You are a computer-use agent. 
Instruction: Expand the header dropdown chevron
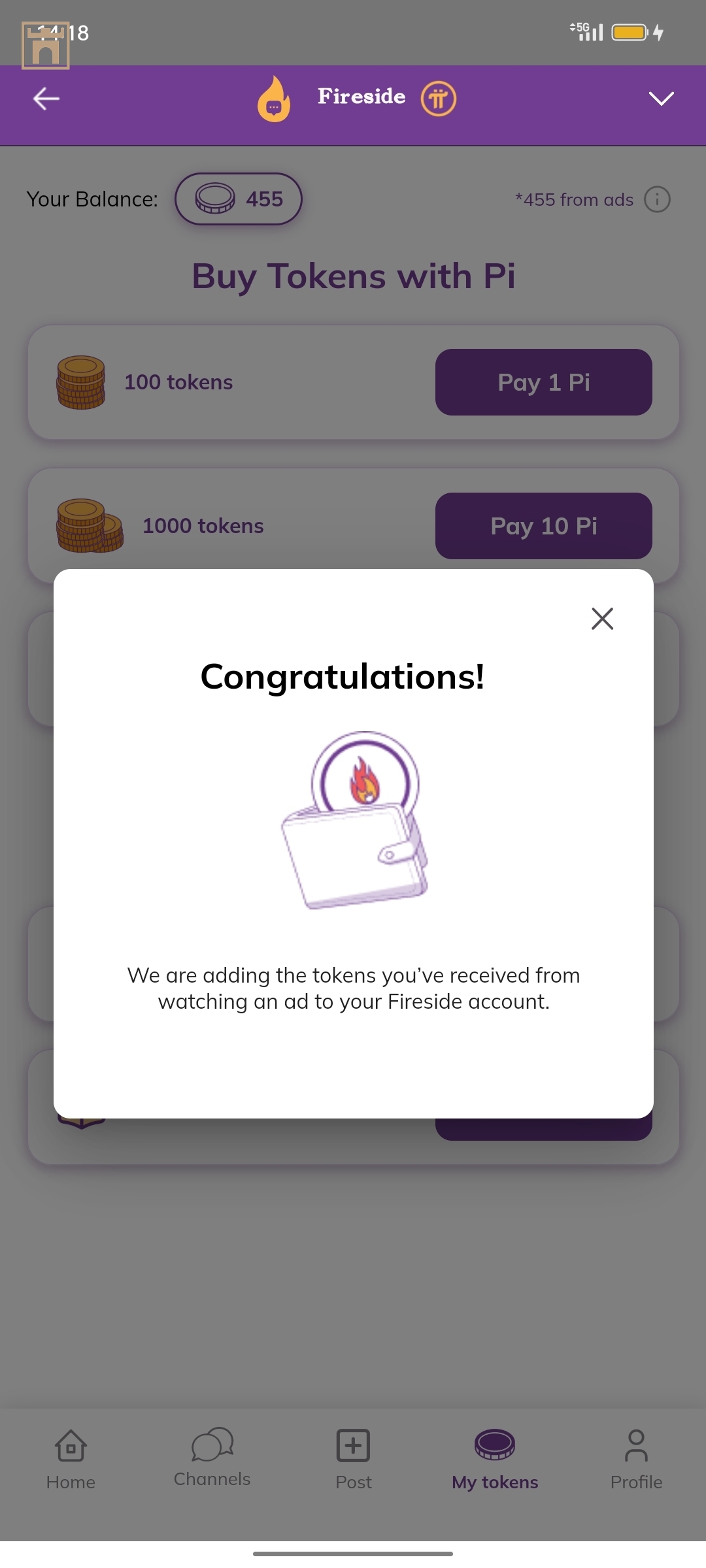pyautogui.click(x=661, y=99)
